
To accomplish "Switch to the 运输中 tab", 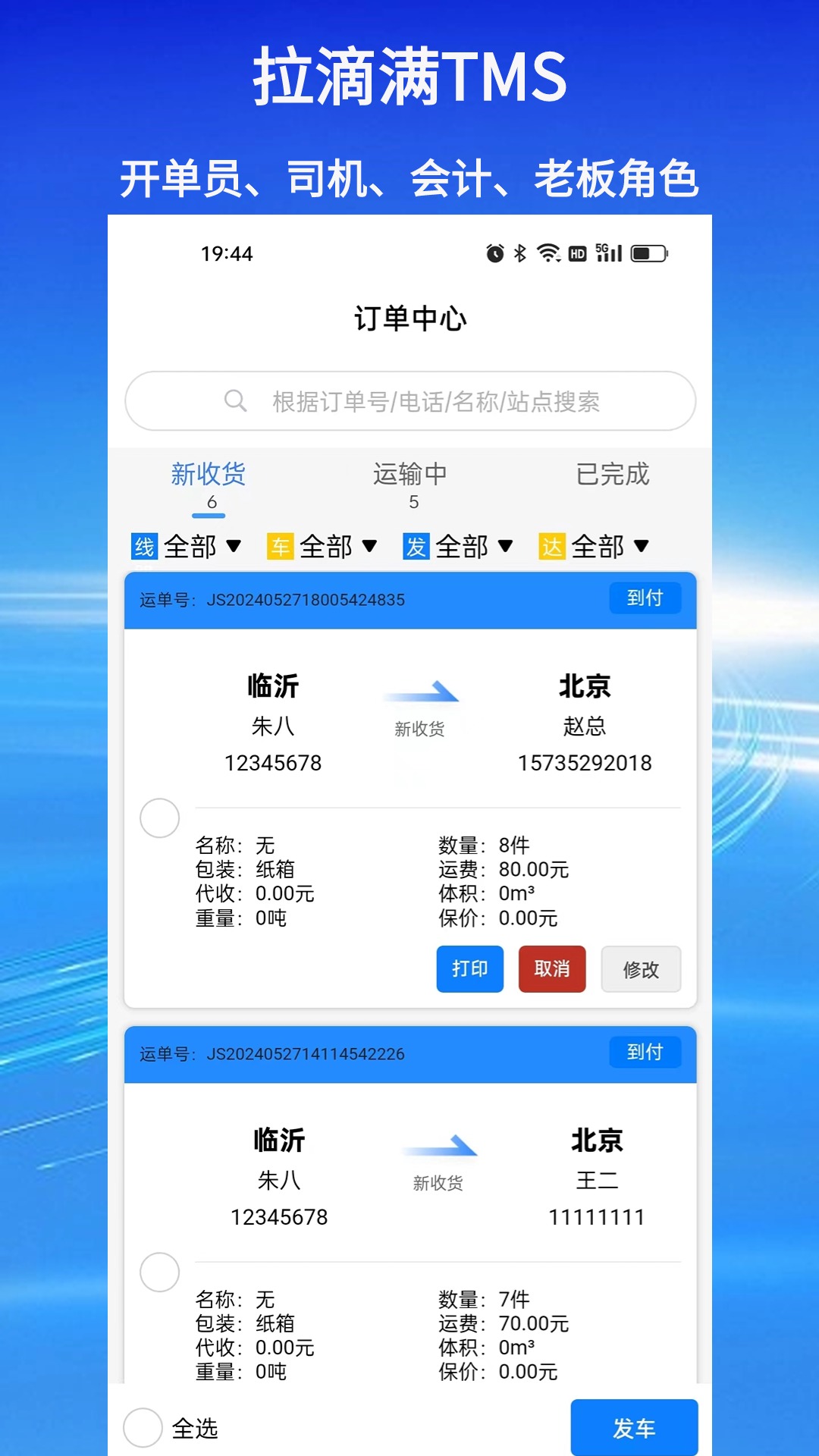I will click(409, 475).
